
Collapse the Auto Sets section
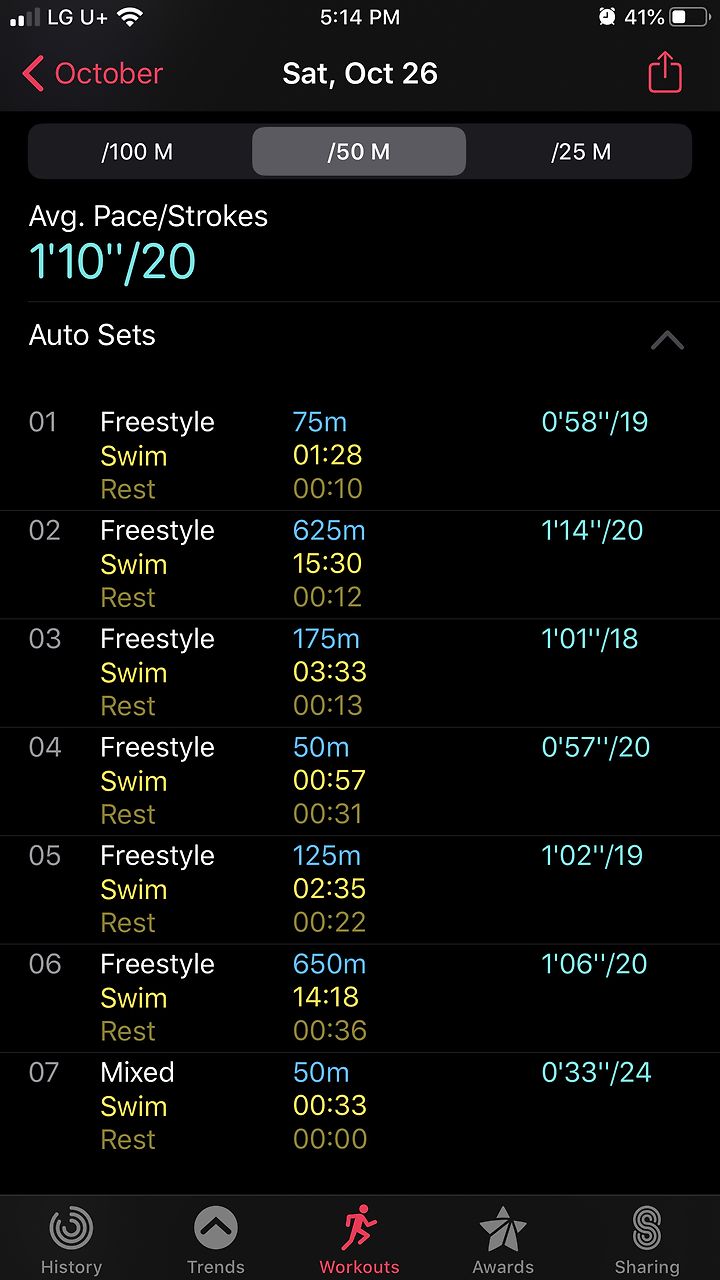(667, 340)
